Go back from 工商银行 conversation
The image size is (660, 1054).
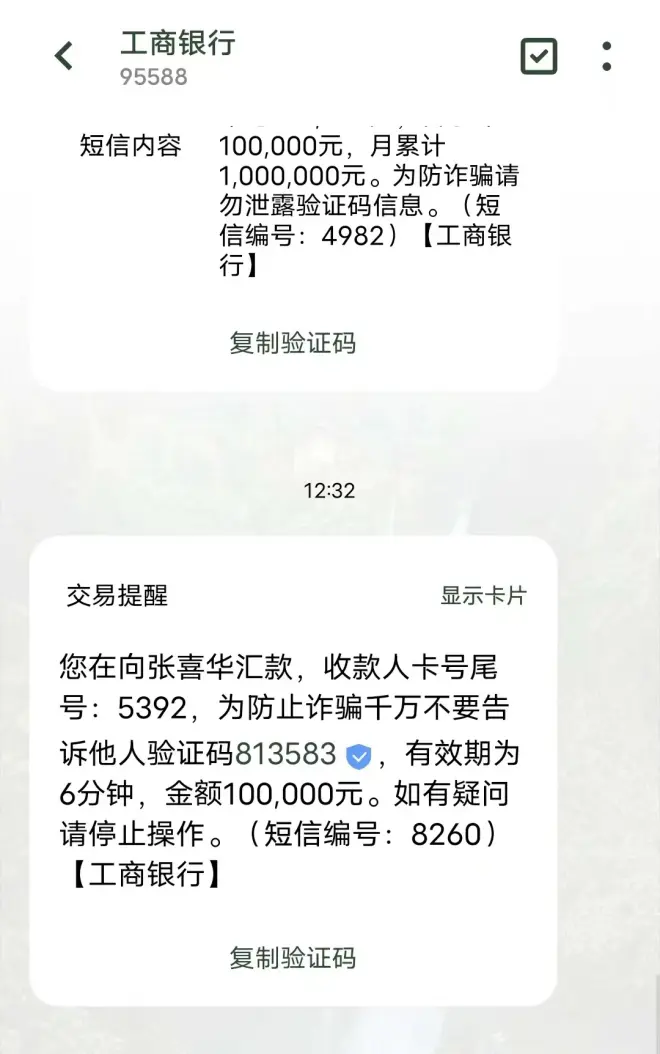pyautogui.click(x=64, y=56)
